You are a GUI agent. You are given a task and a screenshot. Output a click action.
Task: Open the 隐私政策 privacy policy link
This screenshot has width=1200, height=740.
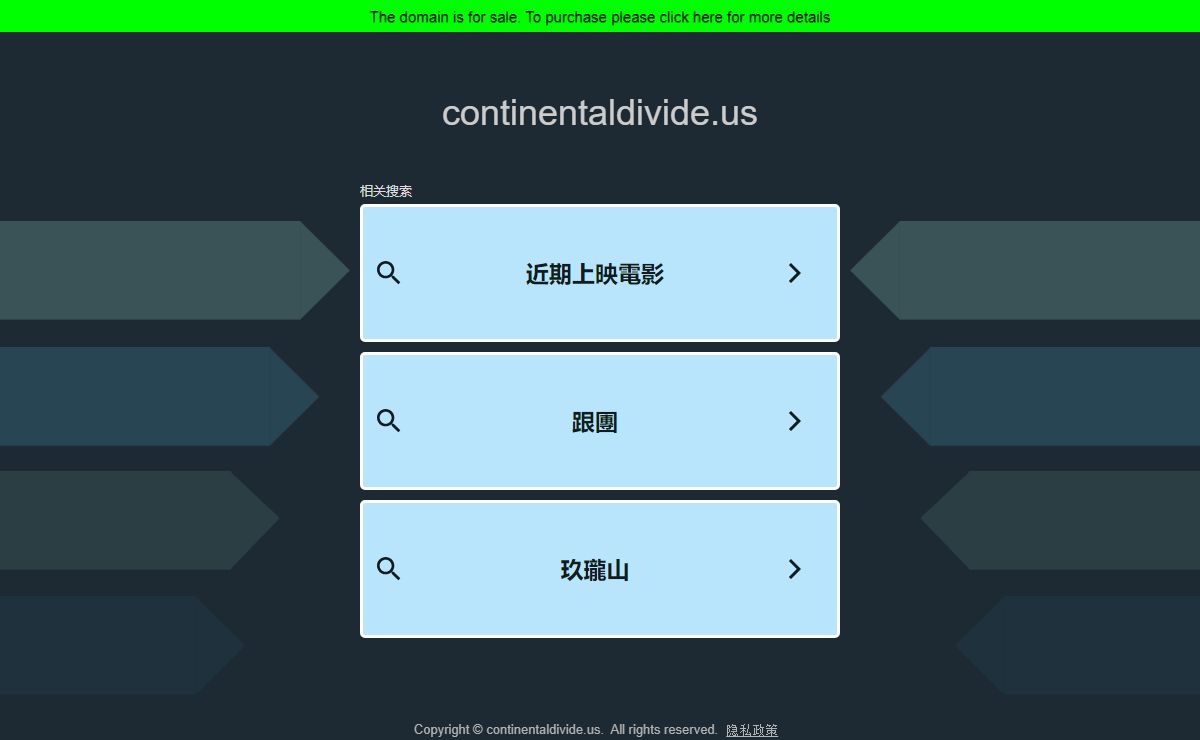pyautogui.click(x=751, y=730)
